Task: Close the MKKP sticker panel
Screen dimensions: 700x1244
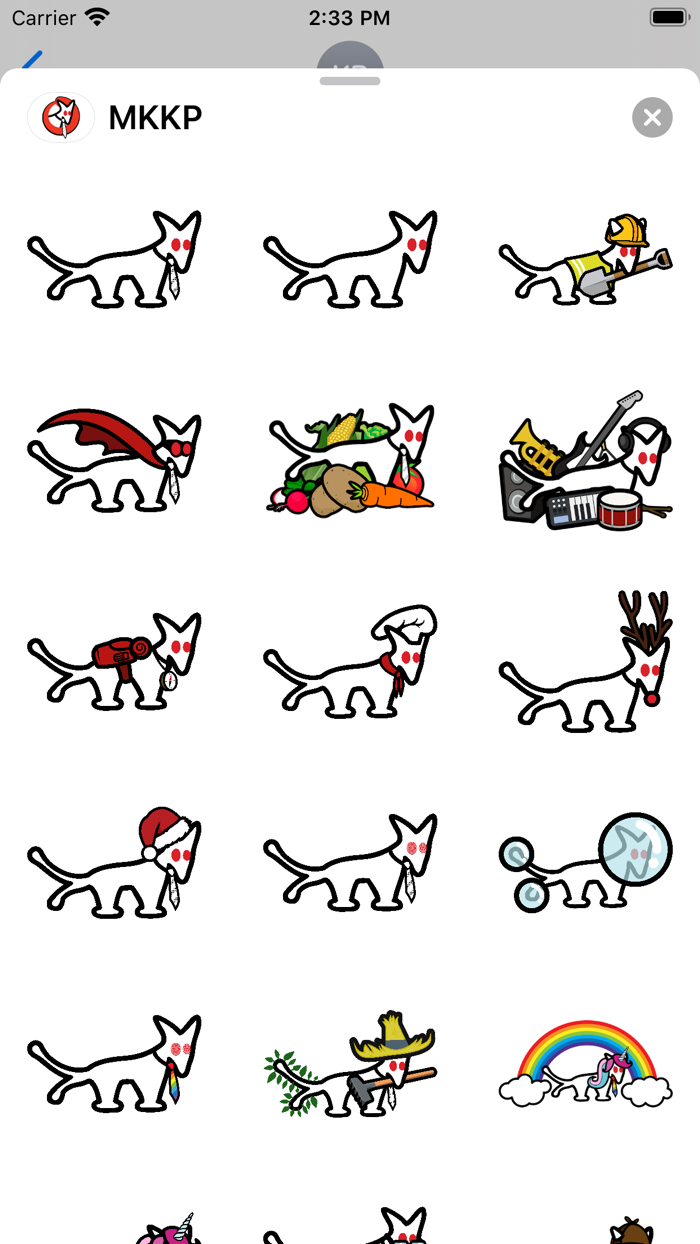Action: [x=652, y=118]
